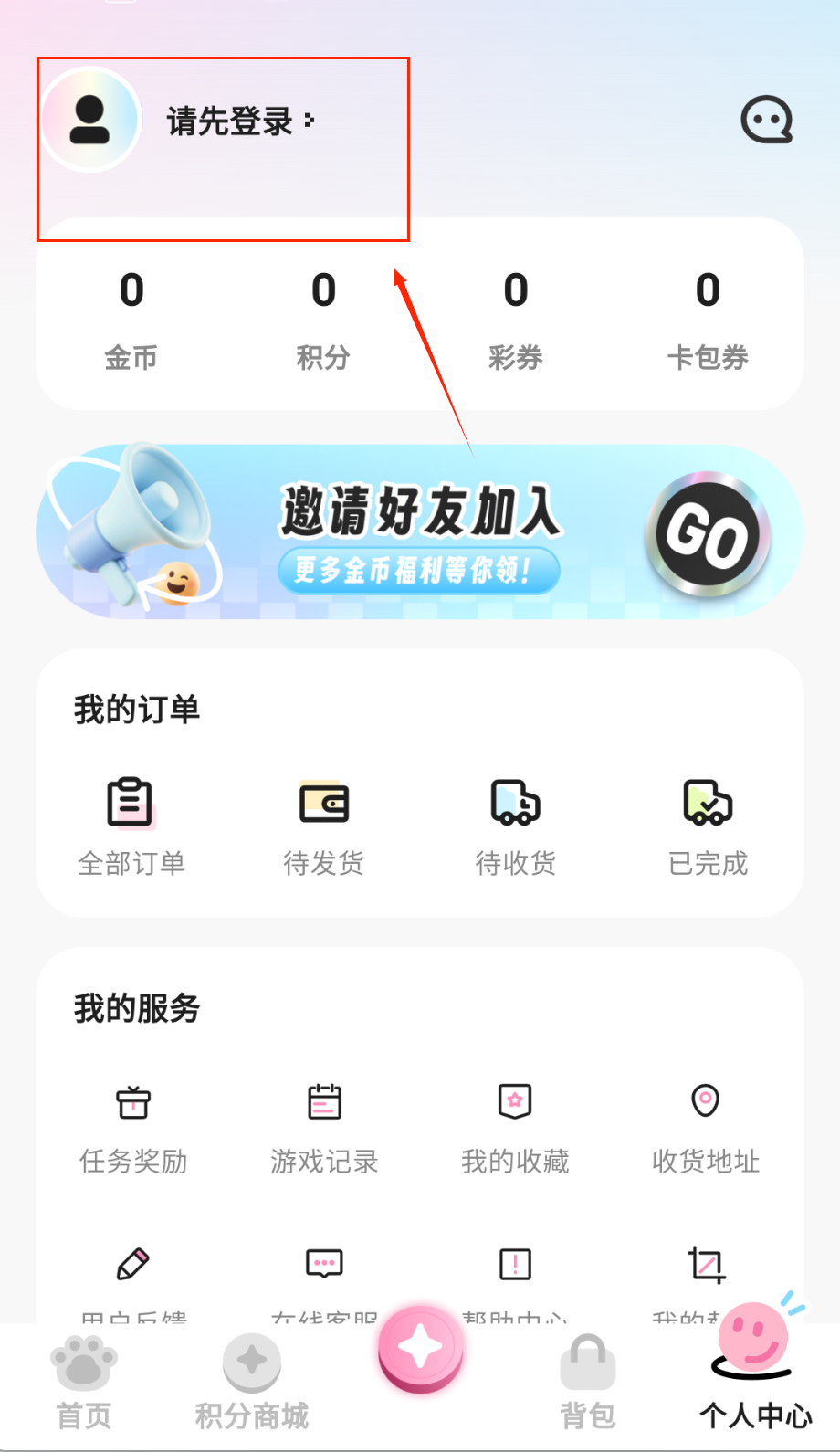This screenshot has width=840, height=1452.
Task: Show 已完成 orders
Action: point(708,825)
